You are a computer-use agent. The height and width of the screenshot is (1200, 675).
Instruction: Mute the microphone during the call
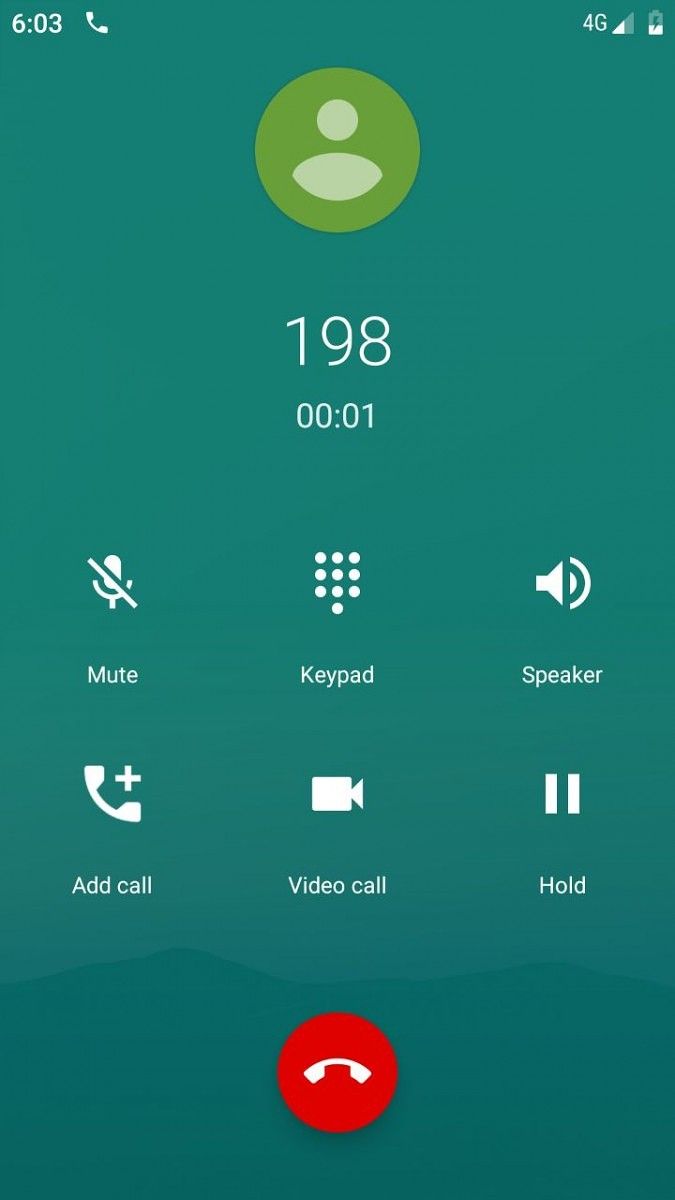112,584
